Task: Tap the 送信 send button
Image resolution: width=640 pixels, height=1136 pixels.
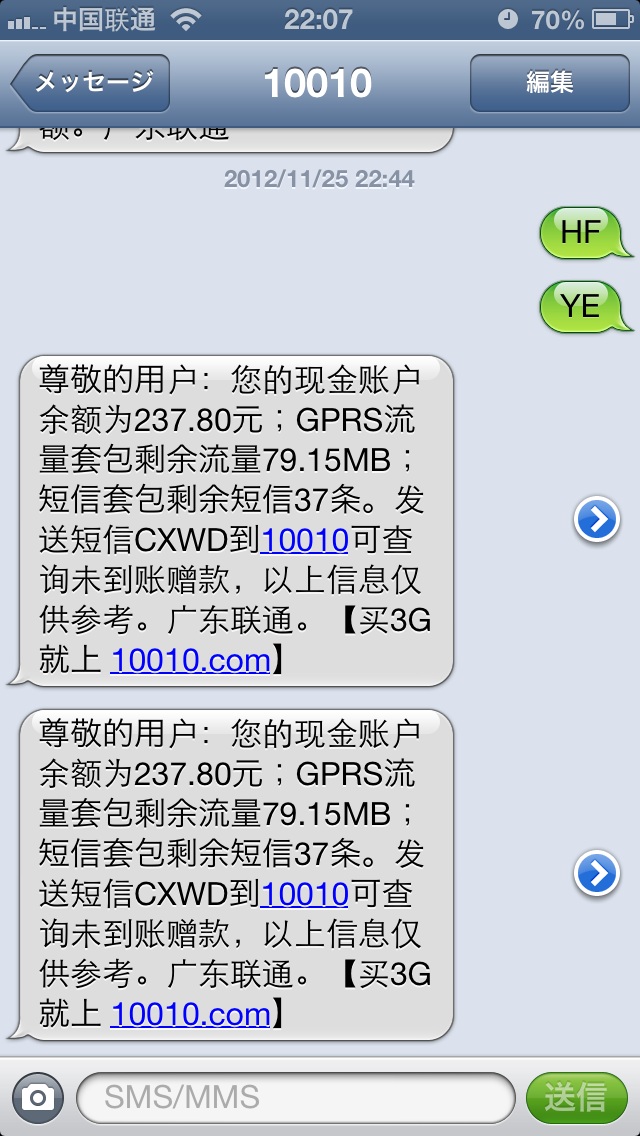Action: pyautogui.click(x=576, y=1098)
